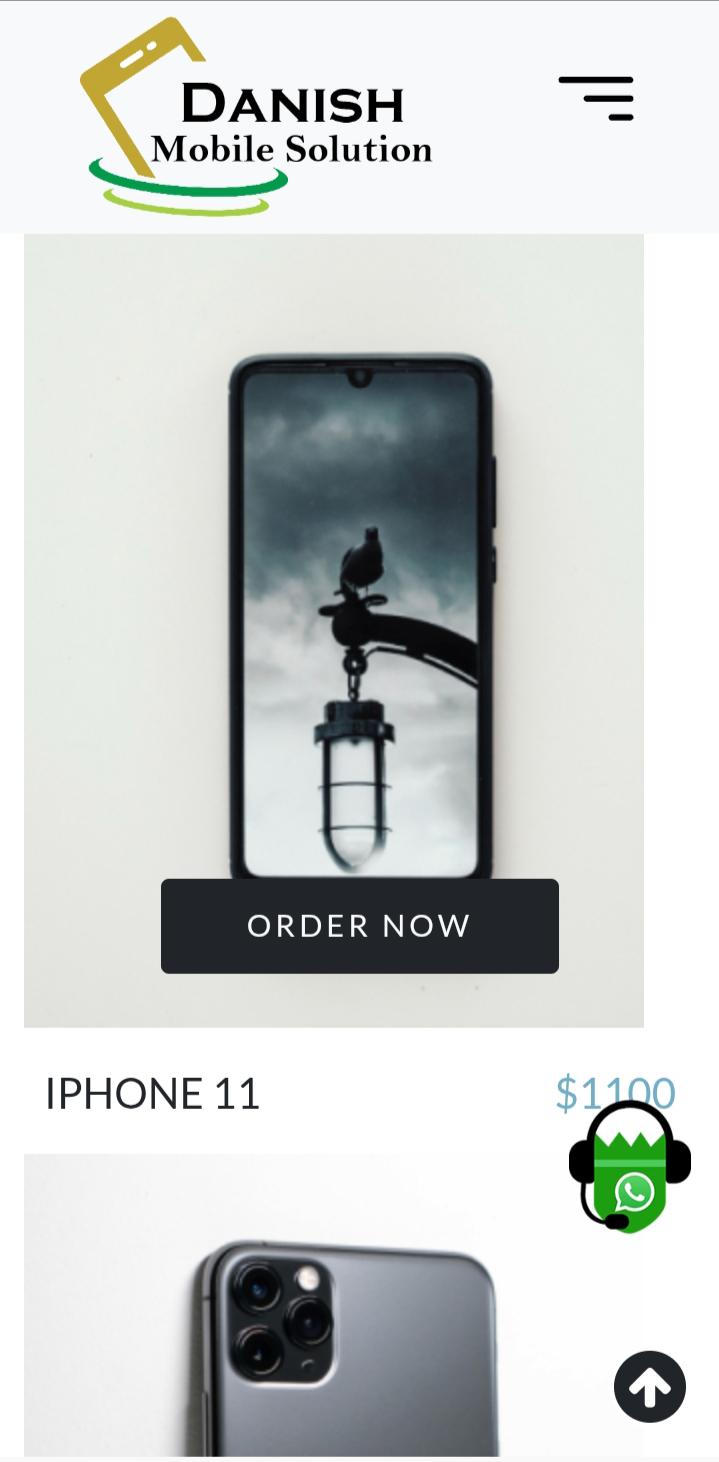The image size is (719, 1462).
Task: Tap the scroll-to-top arrow button
Action: tap(650, 1386)
